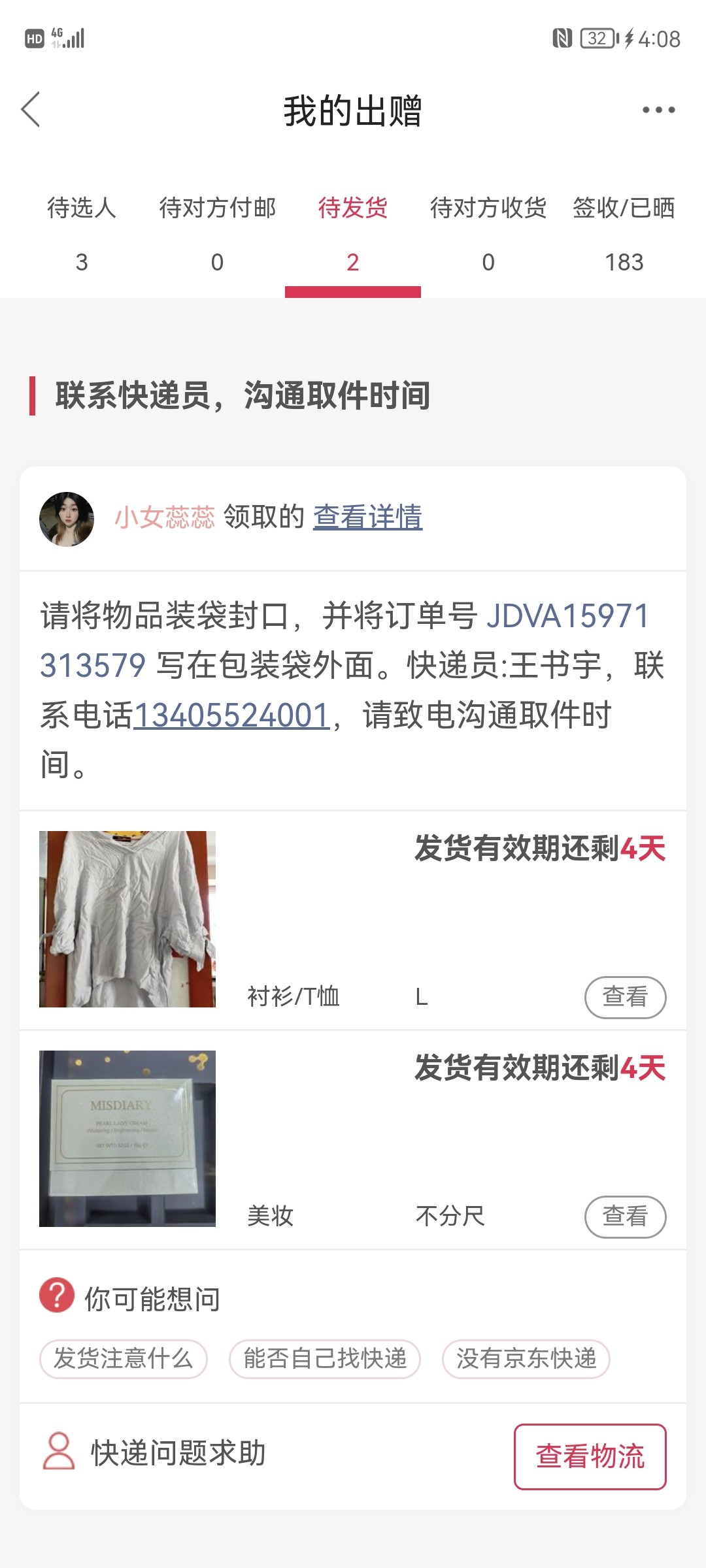Select the 没有京东快递 question chip

coord(526,1359)
